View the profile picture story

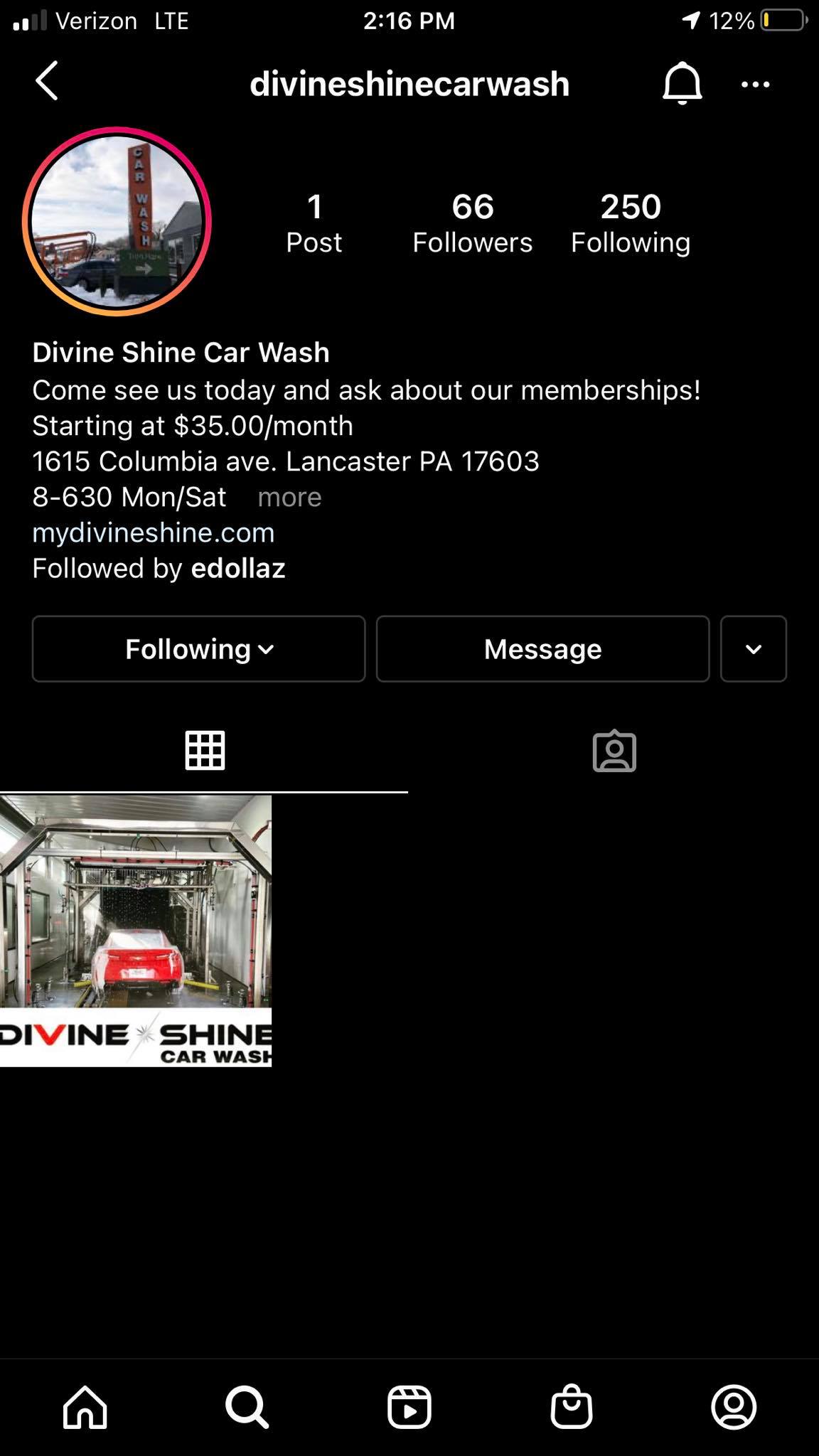[117, 221]
